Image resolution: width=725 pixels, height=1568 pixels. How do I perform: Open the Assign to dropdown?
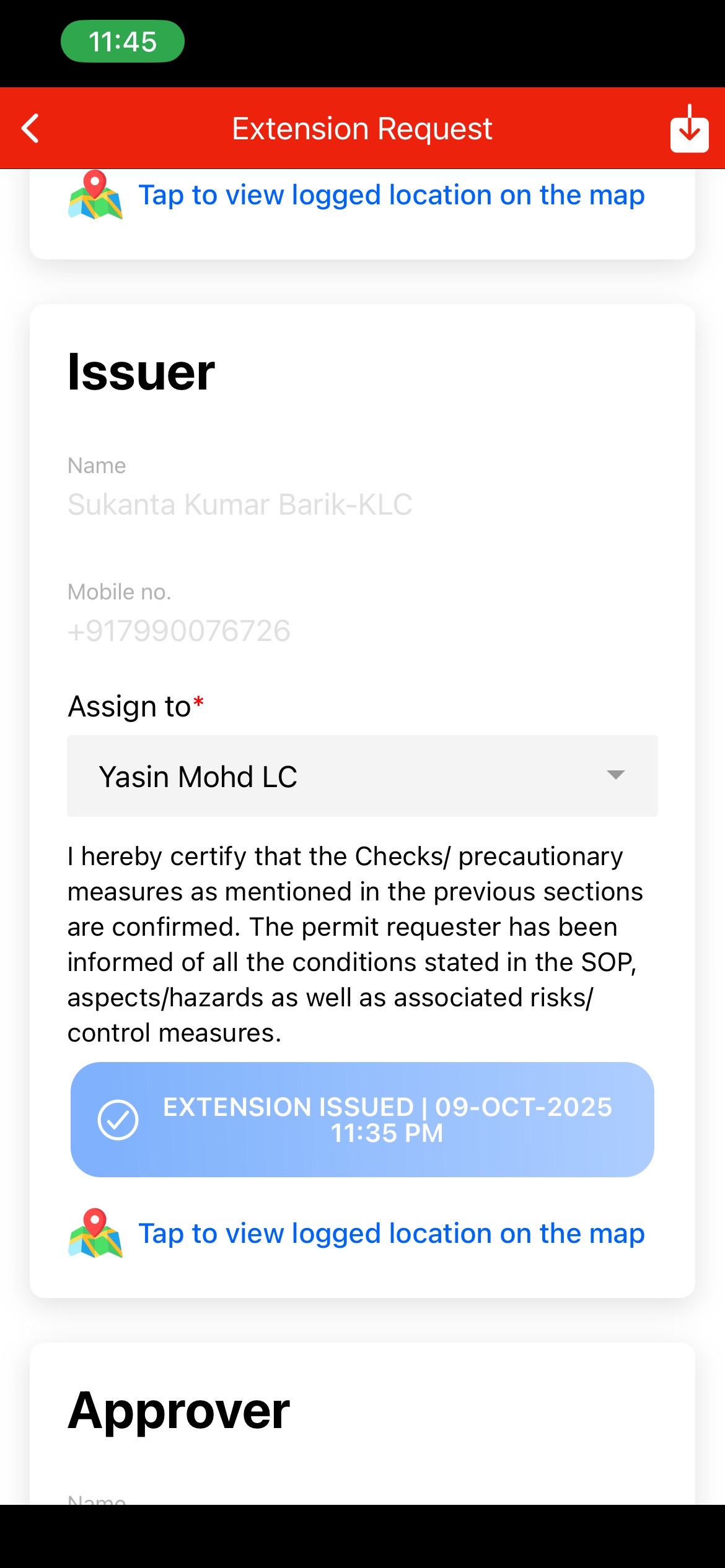[362, 776]
